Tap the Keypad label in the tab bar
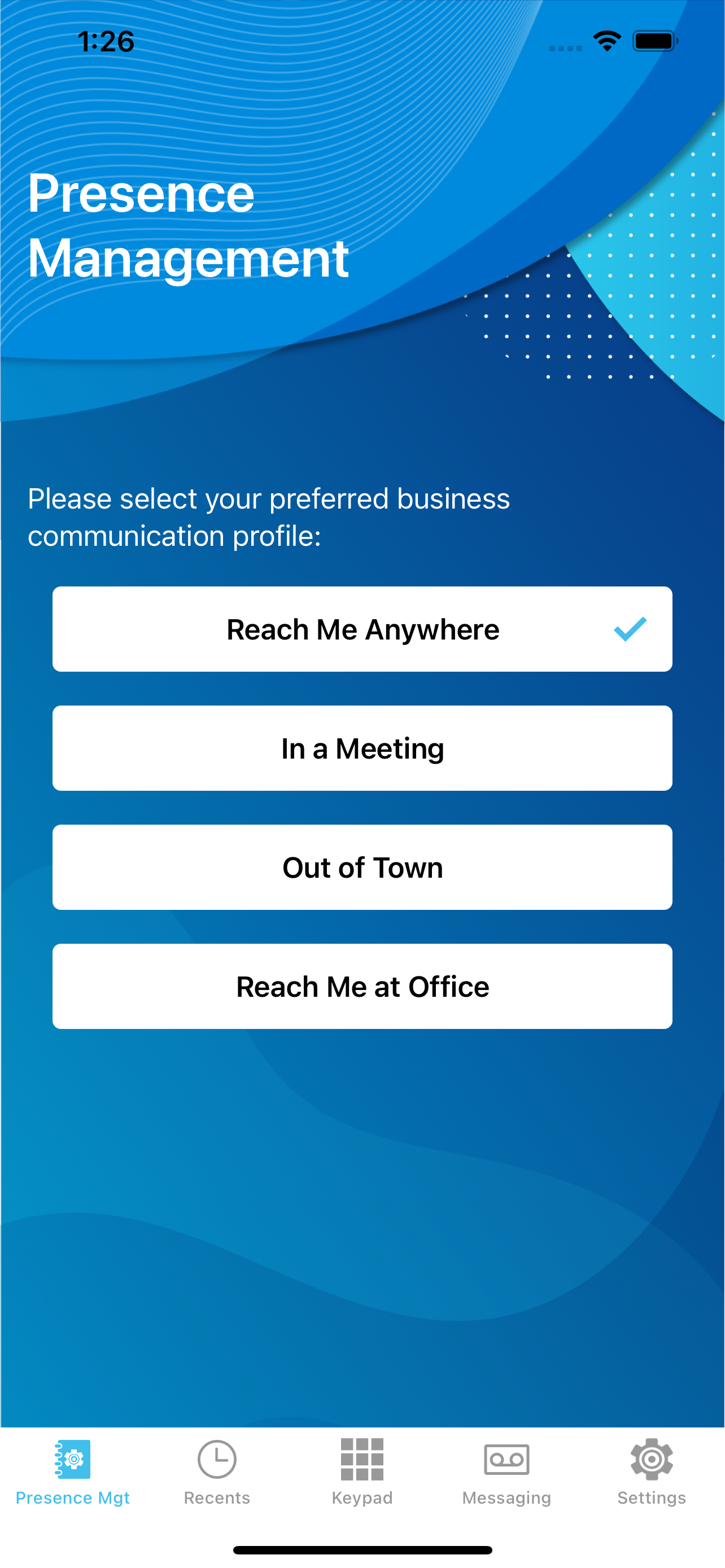This screenshot has height=1568, width=725. 362,1498
